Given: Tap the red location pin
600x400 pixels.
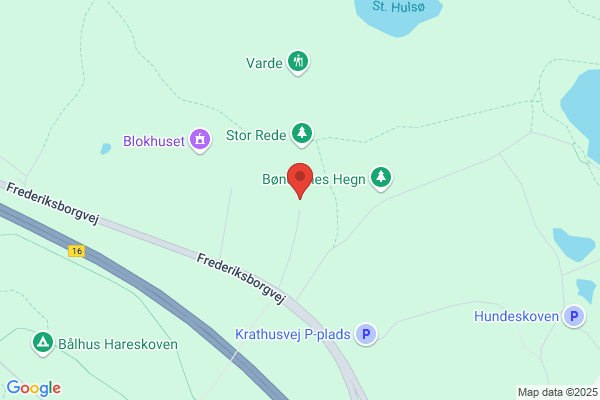Looking at the screenshot, I should [300, 180].
